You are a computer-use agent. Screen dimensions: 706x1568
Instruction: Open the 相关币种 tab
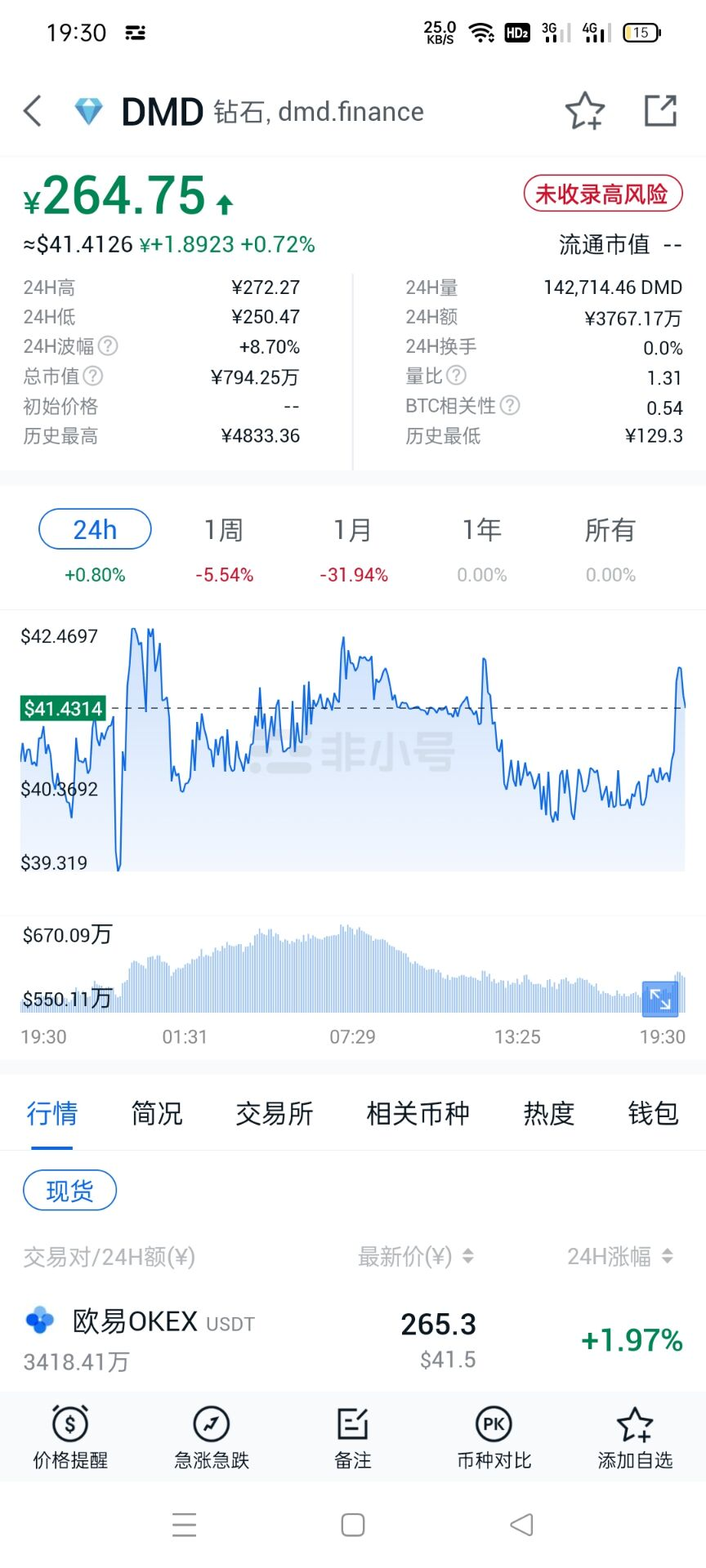tap(418, 1113)
